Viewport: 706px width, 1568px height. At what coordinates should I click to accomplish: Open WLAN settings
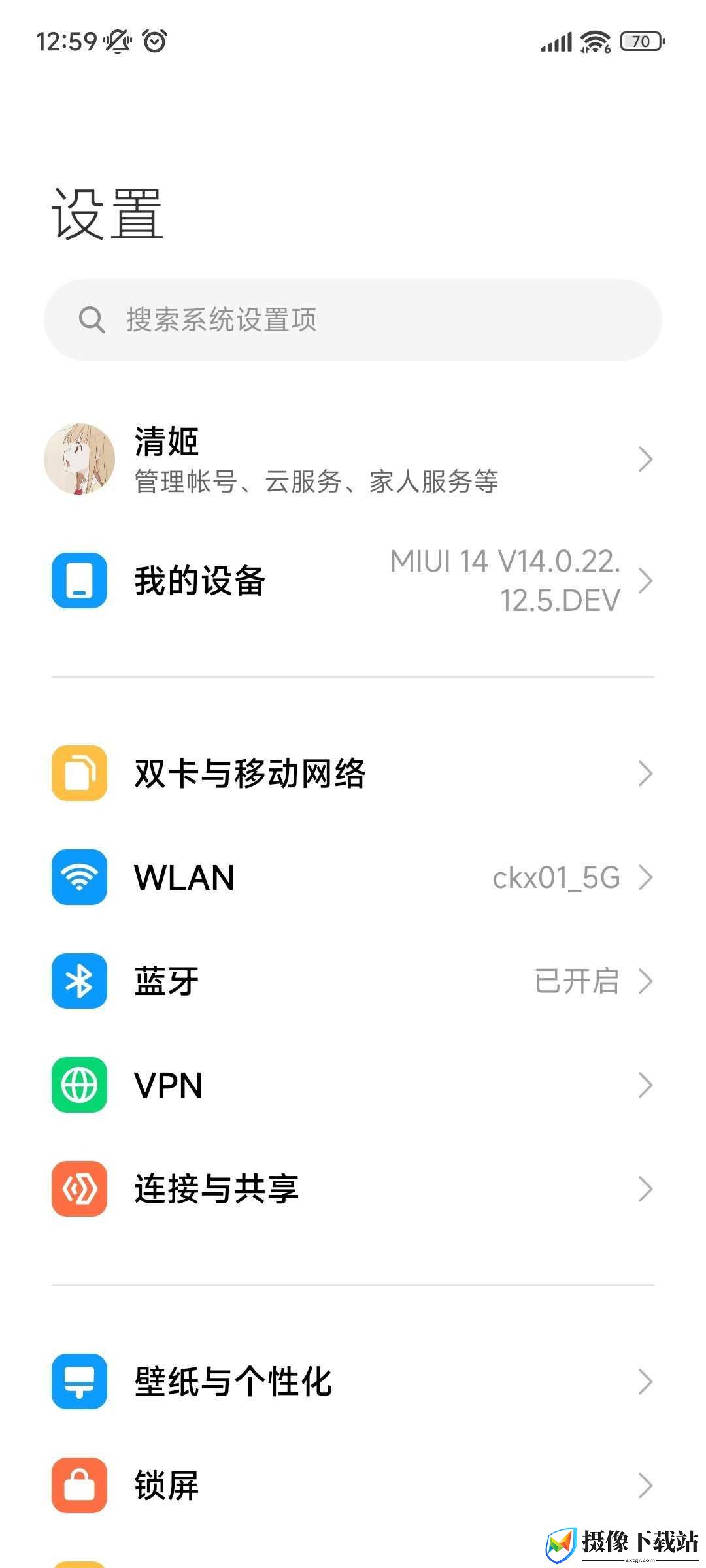click(x=353, y=877)
